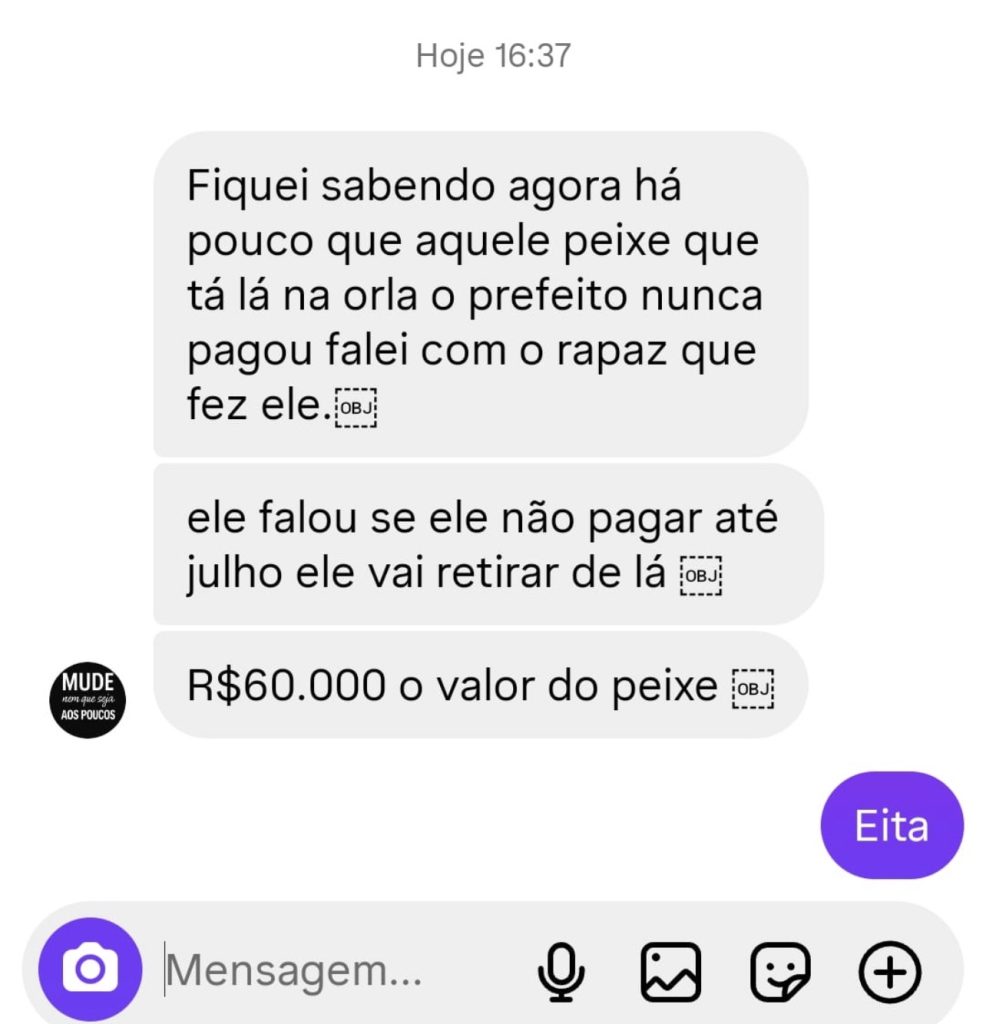Open the sender's MUDE profile picture
Image resolution: width=986 pixels, height=1024 pixels.
coord(88,699)
